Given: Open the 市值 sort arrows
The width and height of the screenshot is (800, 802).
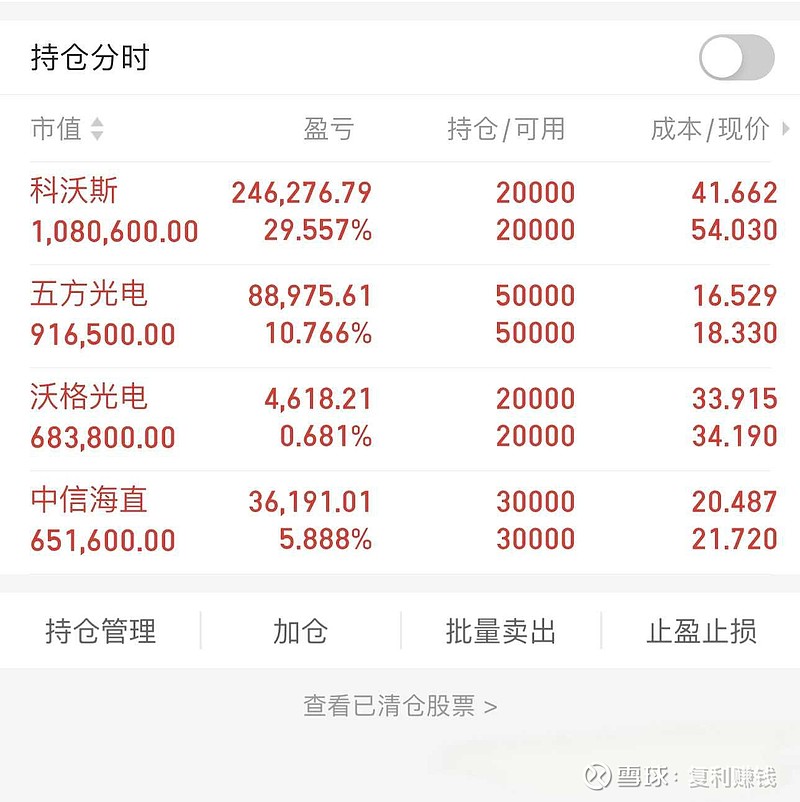Looking at the screenshot, I should 96,129.
